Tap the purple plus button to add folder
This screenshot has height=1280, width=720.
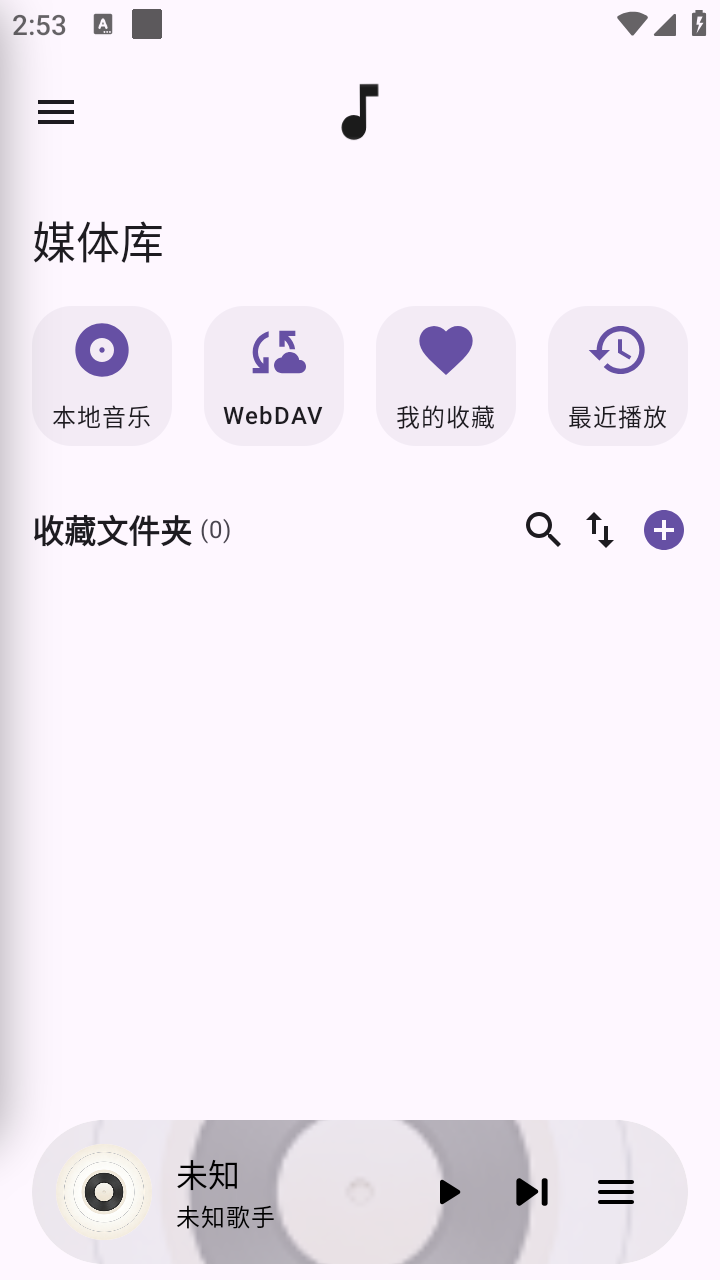[663, 530]
